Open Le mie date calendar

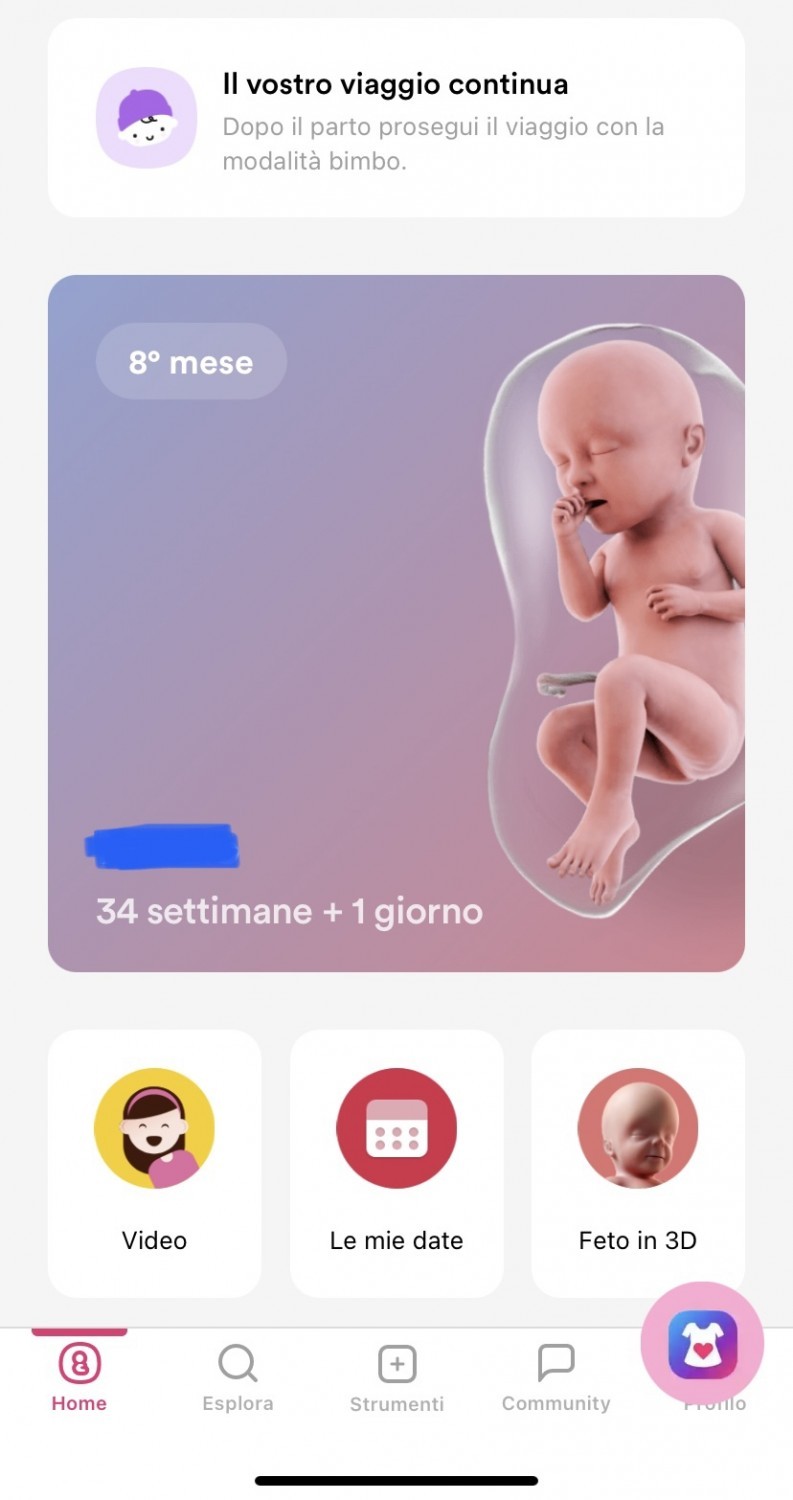[x=396, y=1162]
